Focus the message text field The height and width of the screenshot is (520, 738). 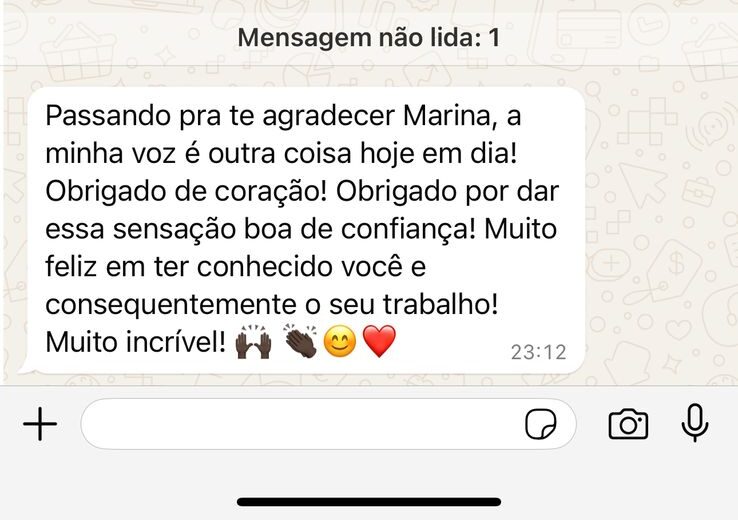[x=300, y=425]
